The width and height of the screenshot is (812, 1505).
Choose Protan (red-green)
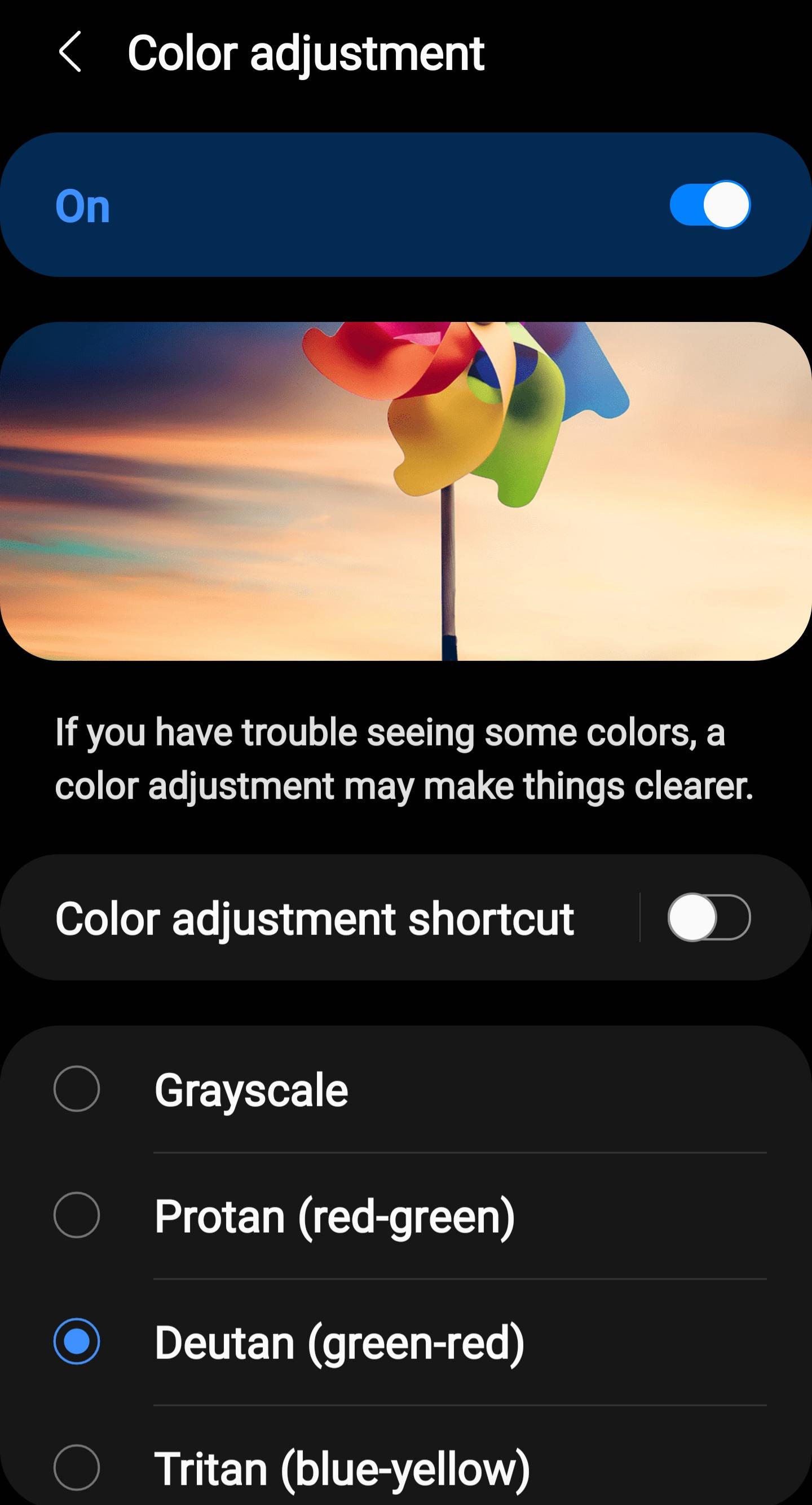click(x=77, y=1215)
